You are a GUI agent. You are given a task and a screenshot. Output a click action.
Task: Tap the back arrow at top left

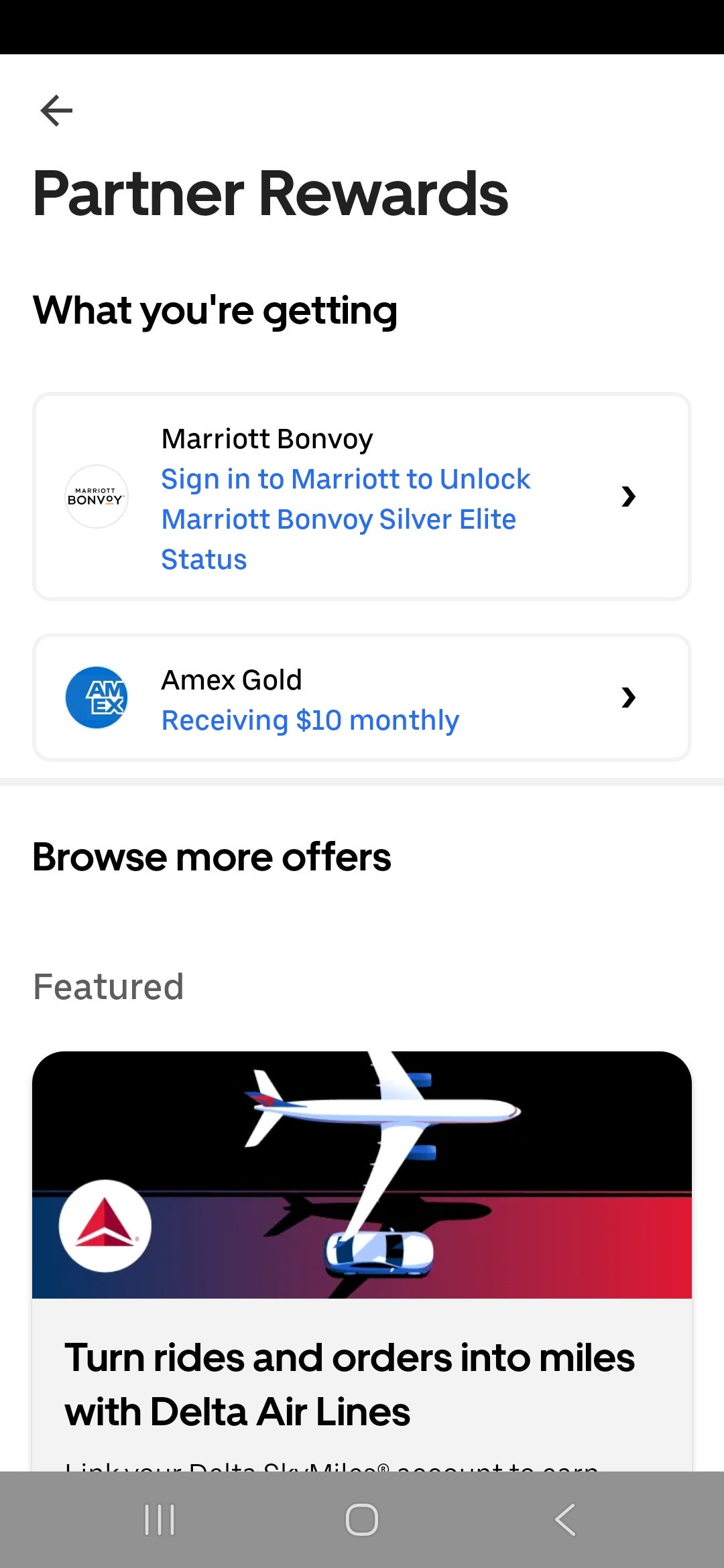[x=57, y=109]
